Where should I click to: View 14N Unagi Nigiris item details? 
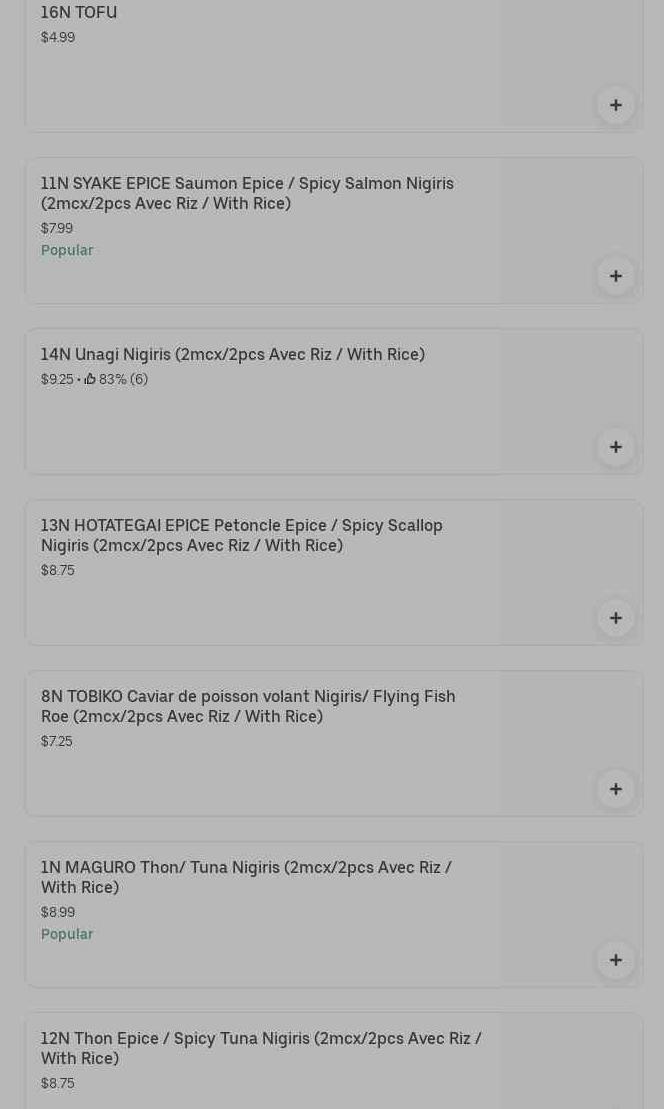click(232, 354)
